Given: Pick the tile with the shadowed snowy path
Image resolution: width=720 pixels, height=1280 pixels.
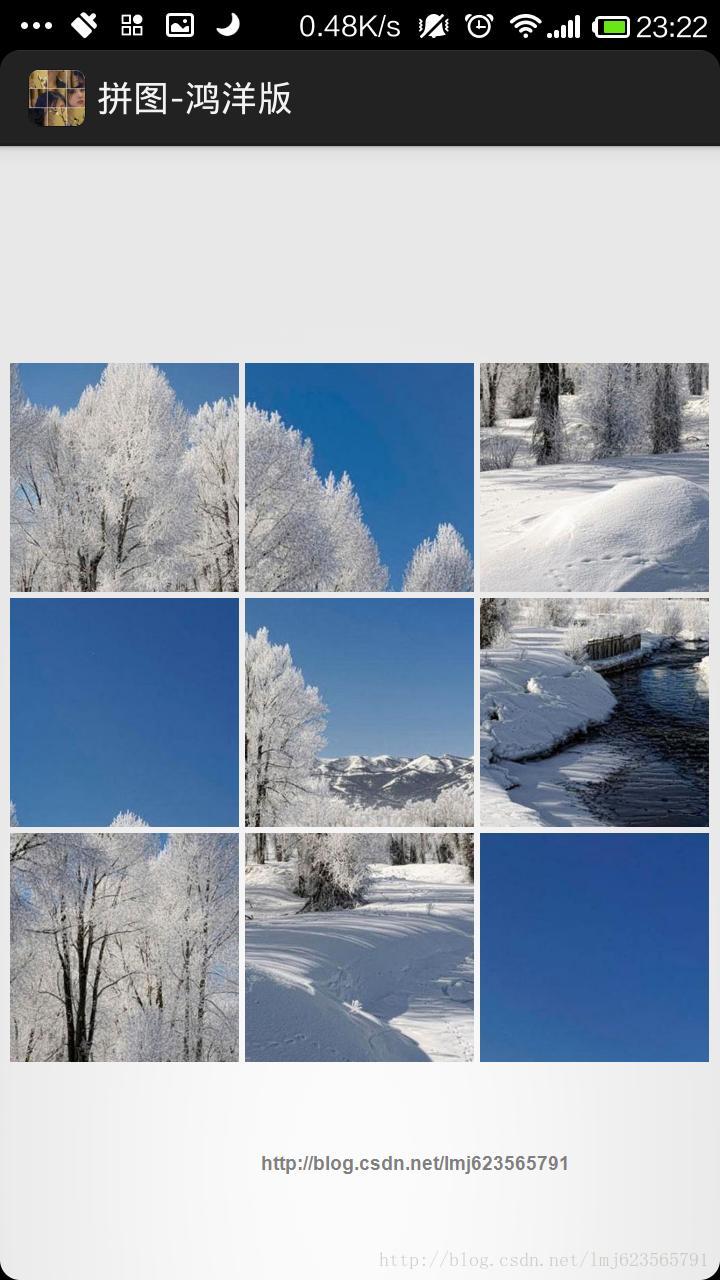Looking at the screenshot, I should tap(359, 947).
